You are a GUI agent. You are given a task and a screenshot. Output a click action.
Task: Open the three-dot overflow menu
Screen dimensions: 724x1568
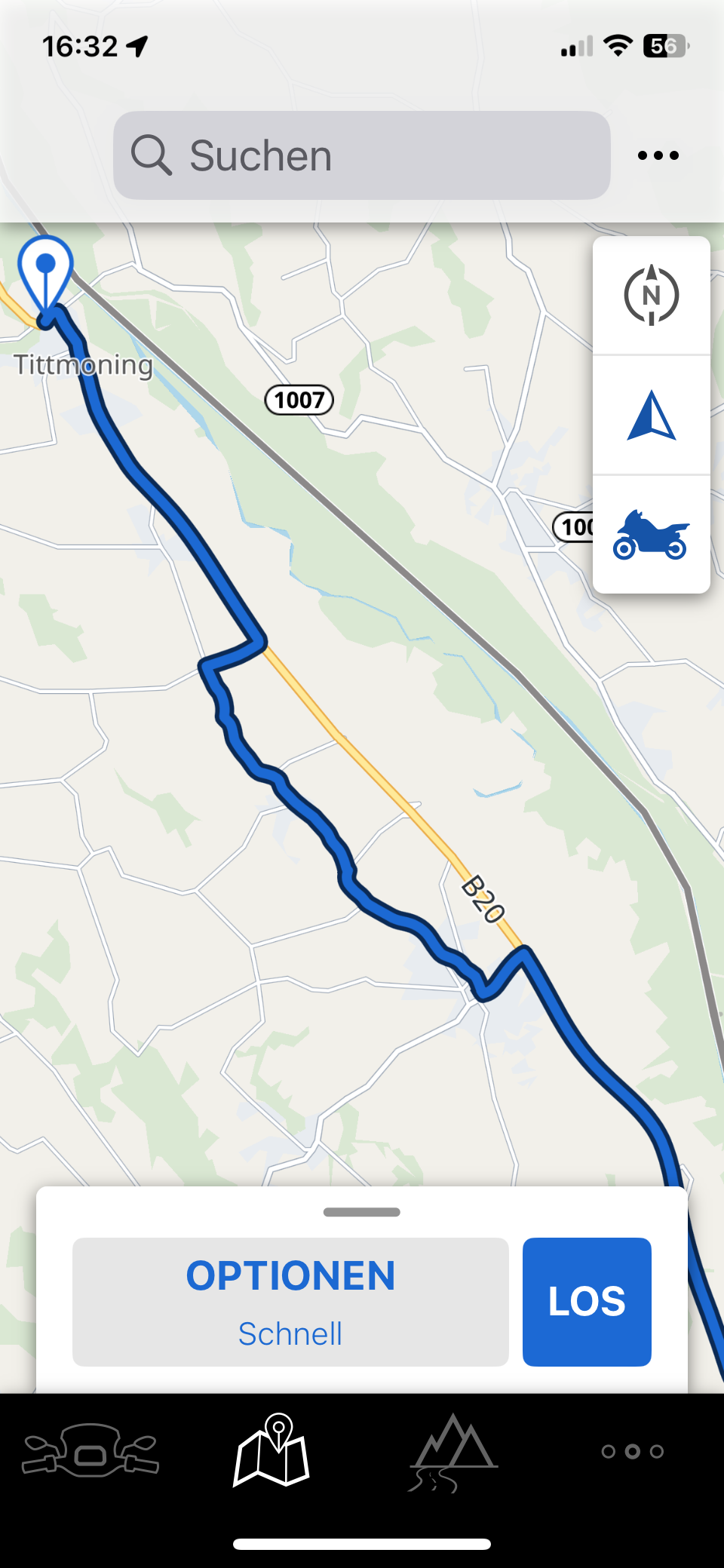tap(658, 155)
